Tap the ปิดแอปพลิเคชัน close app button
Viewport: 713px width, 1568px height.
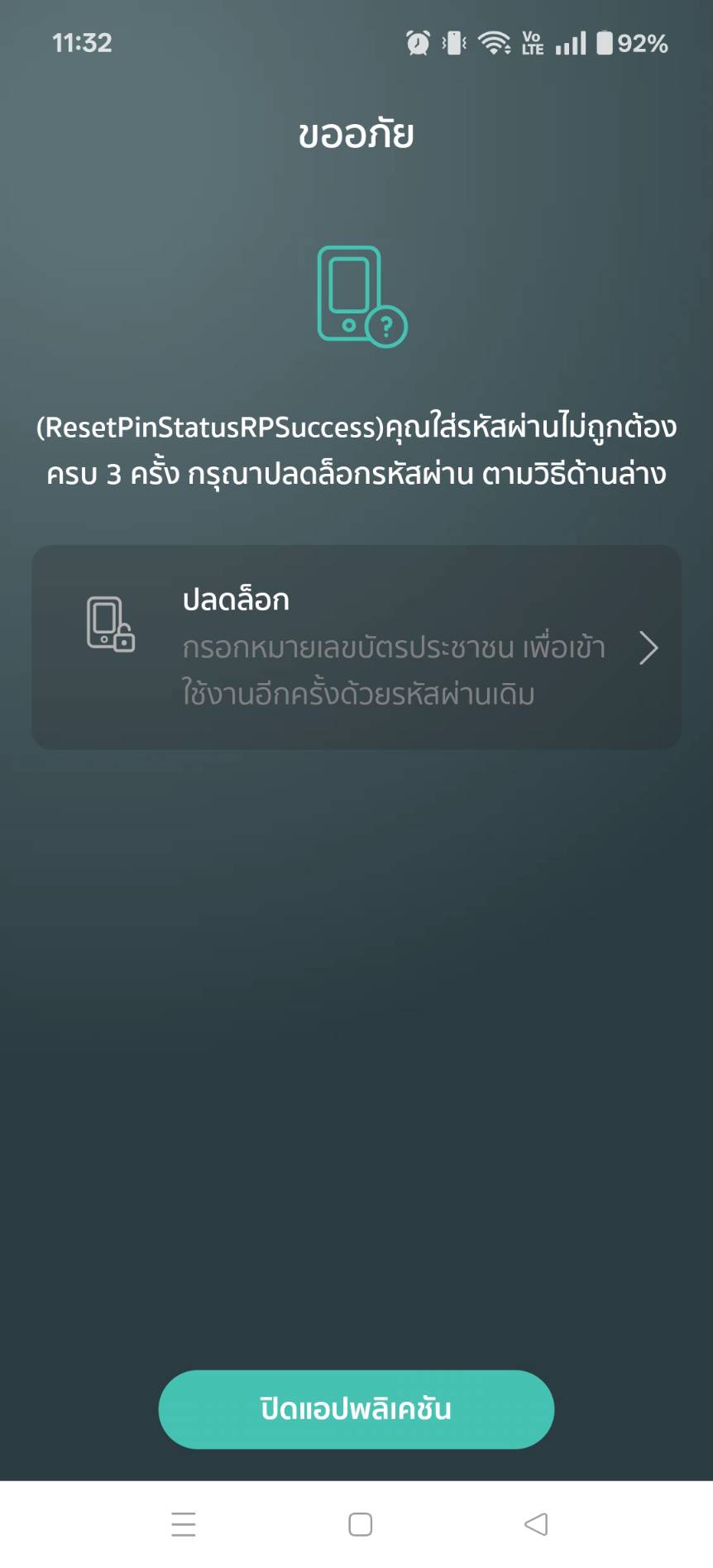356,1408
